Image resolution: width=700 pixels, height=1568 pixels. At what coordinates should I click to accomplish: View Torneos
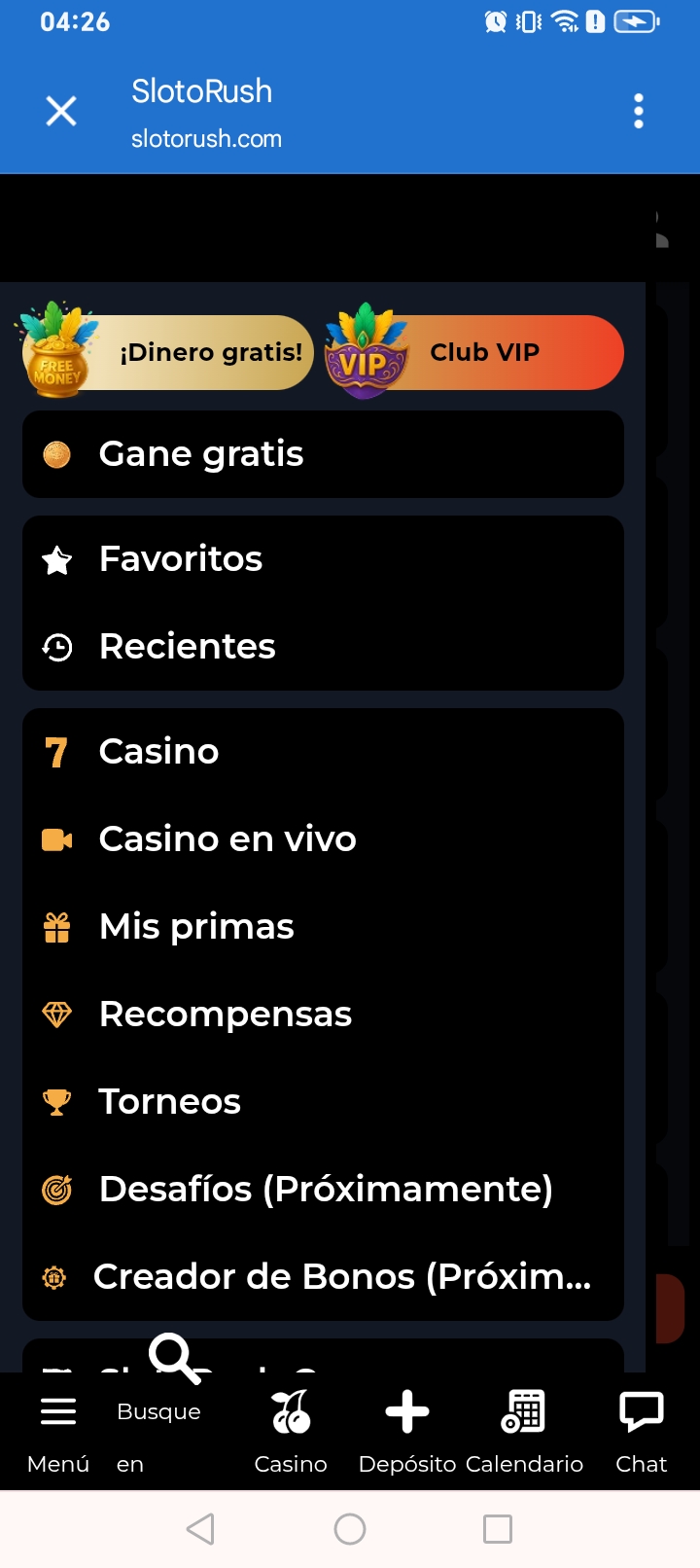pyautogui.click(x=323, y=1102)
